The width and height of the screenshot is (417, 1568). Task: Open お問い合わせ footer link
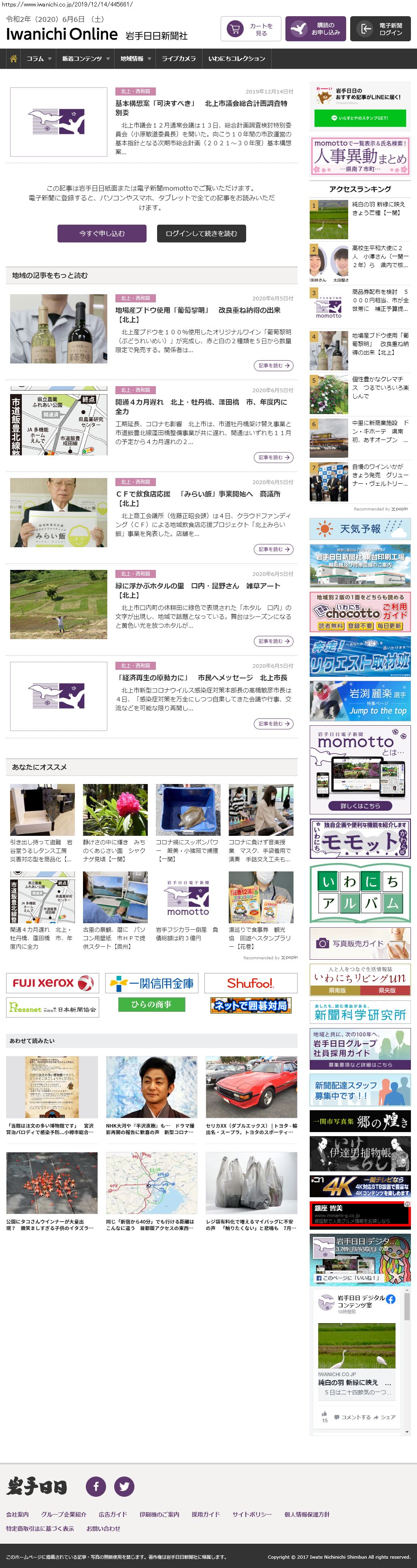[103, 1528]
